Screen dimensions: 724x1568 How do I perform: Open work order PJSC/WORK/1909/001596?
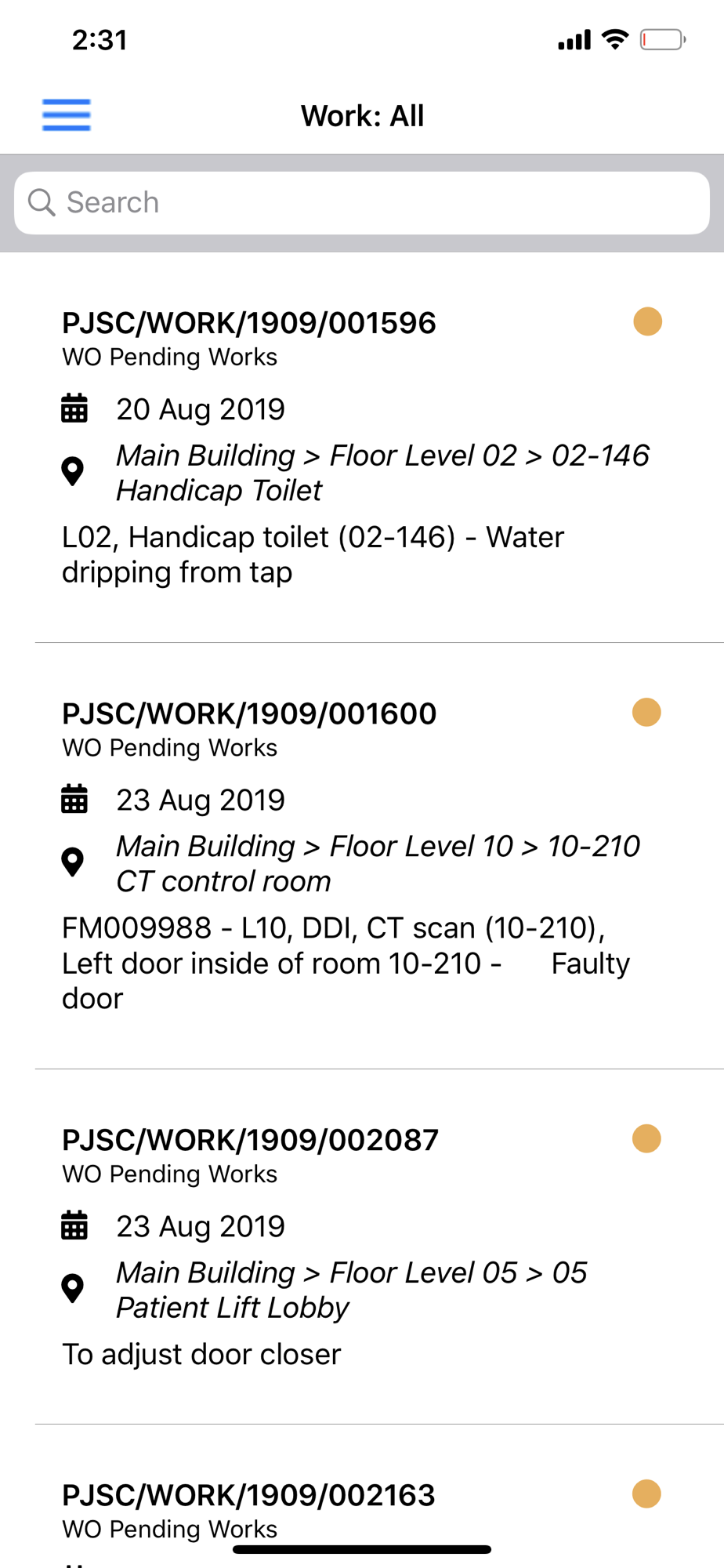[362, 448]
